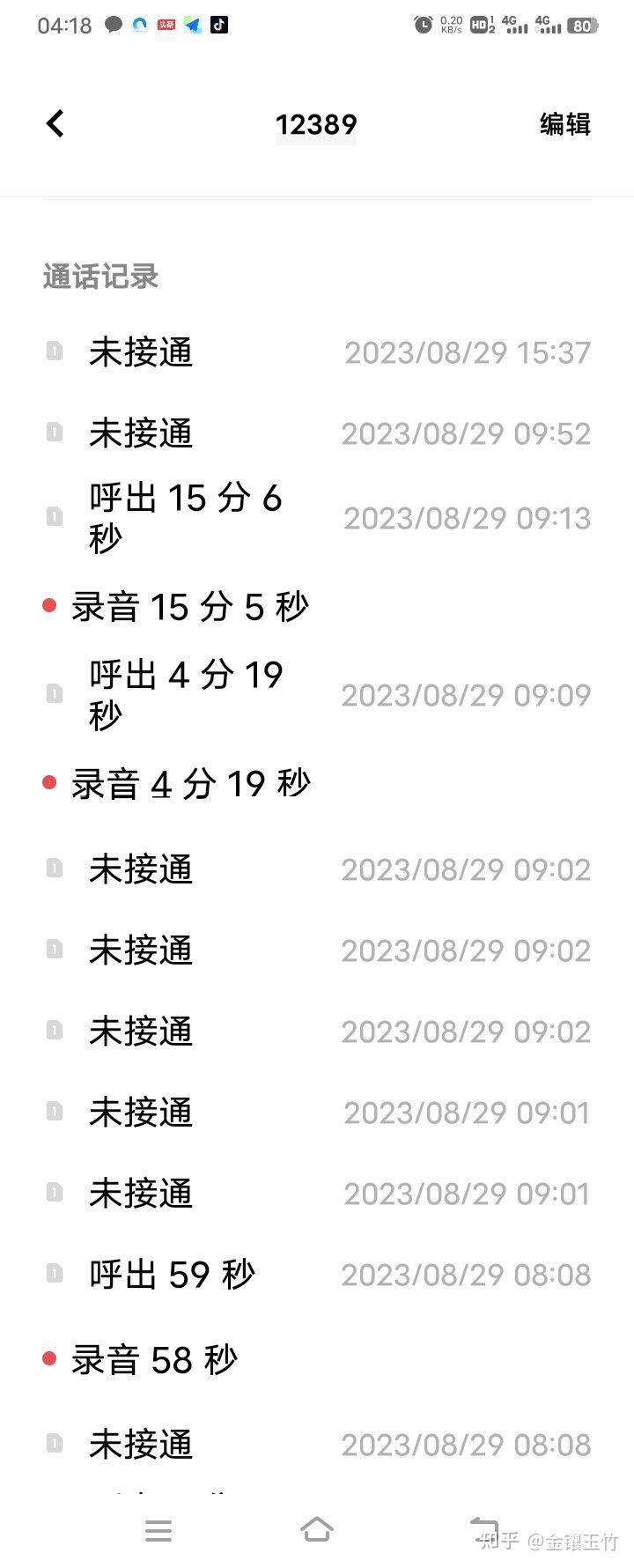The width and height of the screenshot is (634, 1568).
Task: Tap the contact number 12389 in the title
Action: click(x=316, y=124)
